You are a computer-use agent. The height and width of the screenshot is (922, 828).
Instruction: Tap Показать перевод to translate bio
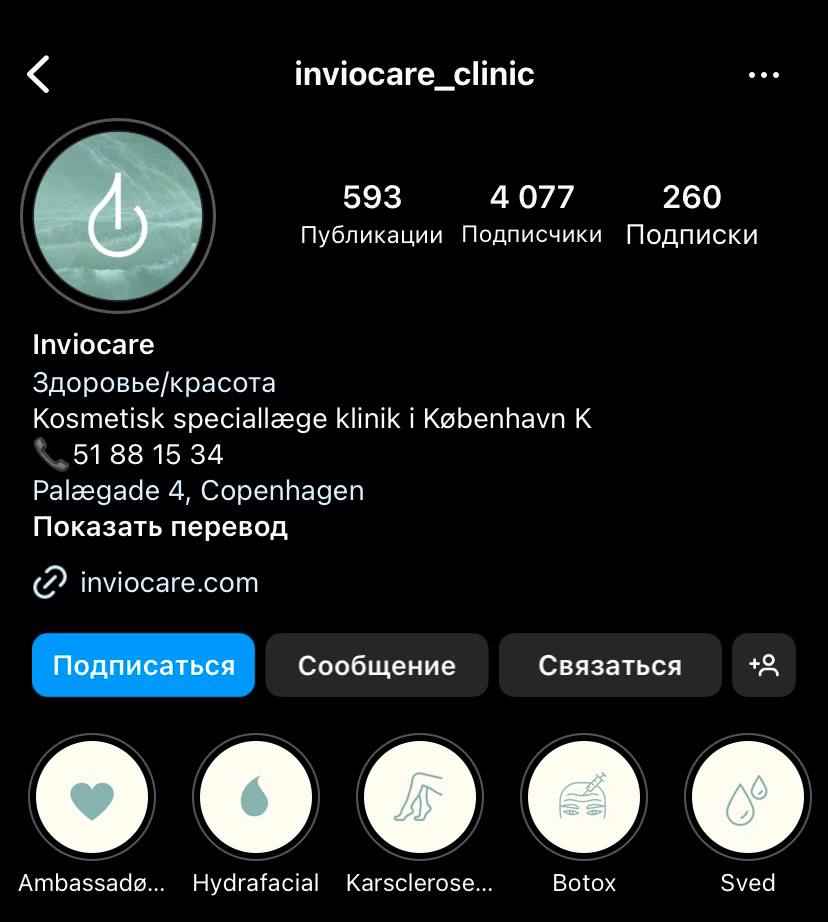pos(160,527)
